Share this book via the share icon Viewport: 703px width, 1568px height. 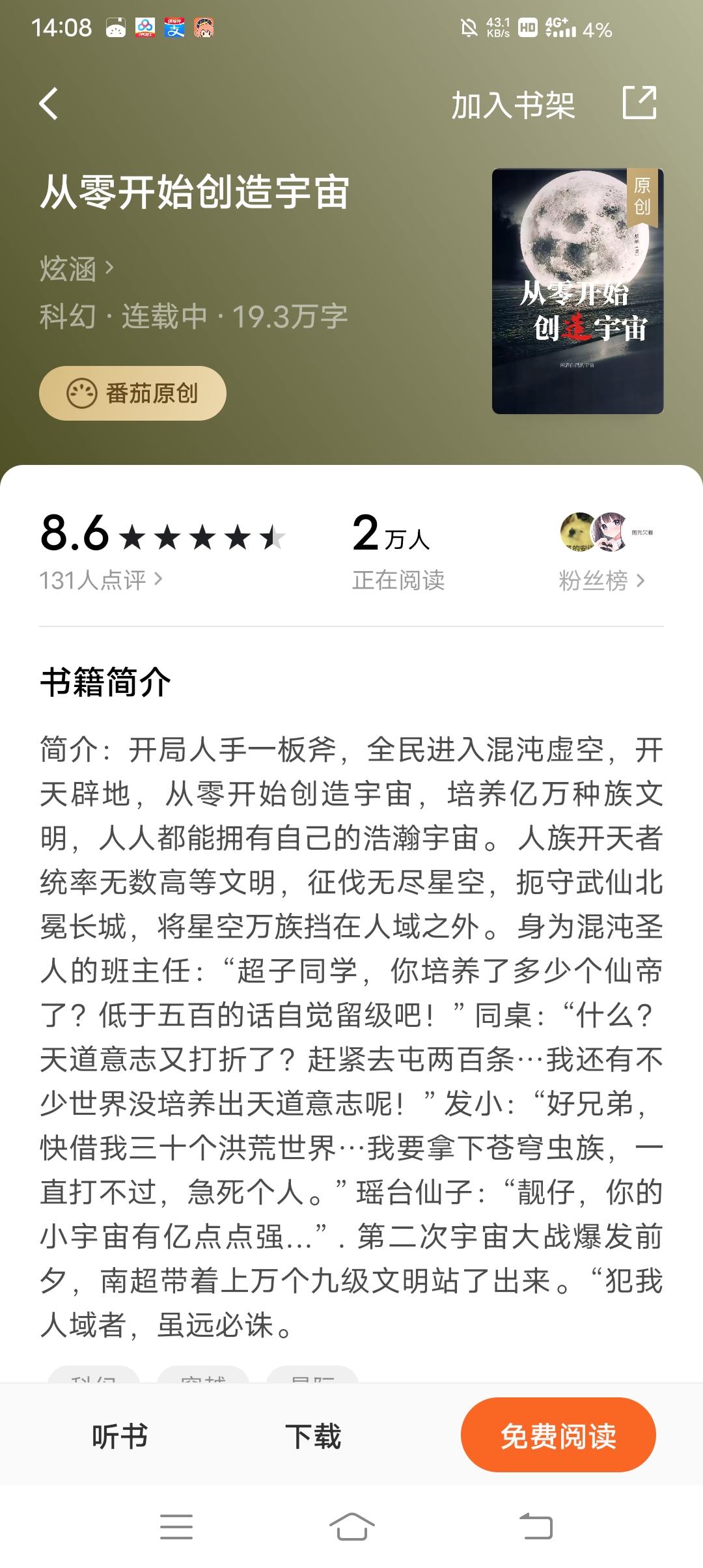(639, 103)
